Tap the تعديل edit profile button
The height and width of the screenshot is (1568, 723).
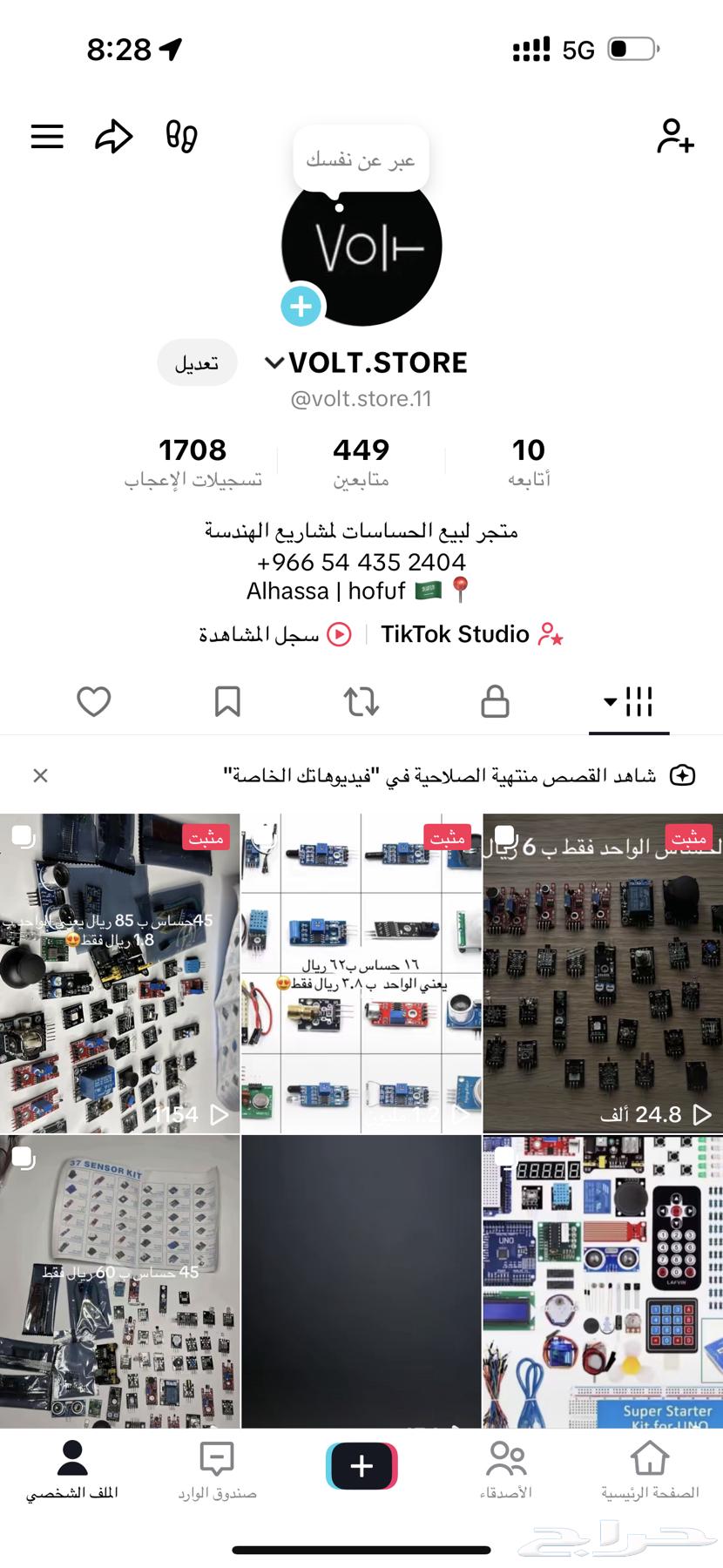click(x=197, y=362)
